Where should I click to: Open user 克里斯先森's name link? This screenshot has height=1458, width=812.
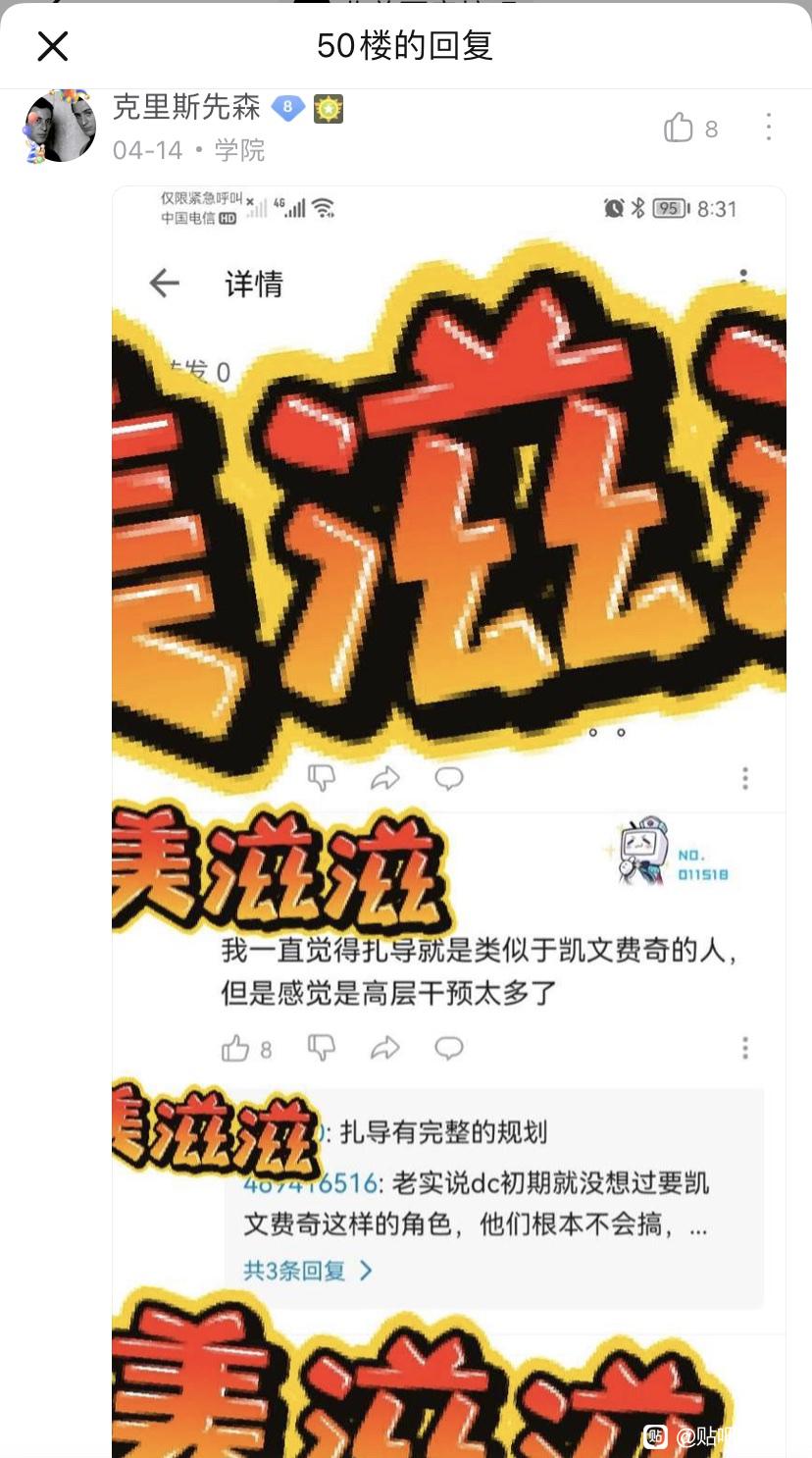pyautogui.click(x=185, y=107)
